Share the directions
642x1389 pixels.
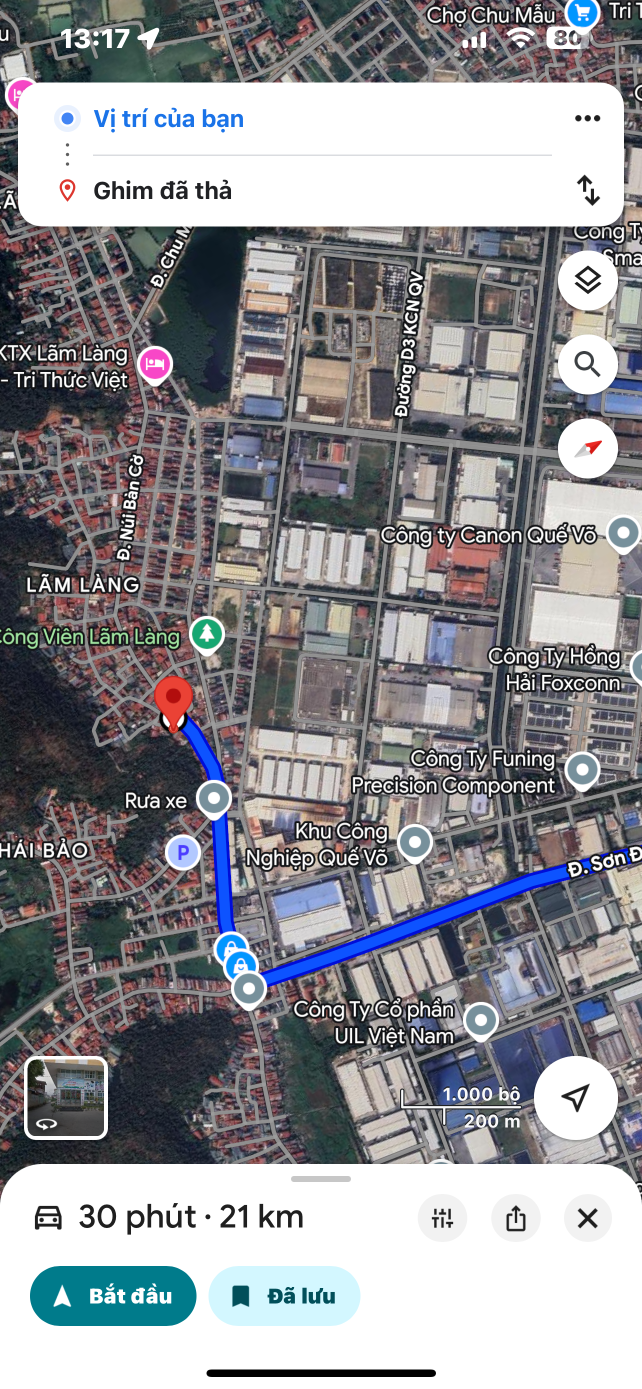(x=515, y=1218)
